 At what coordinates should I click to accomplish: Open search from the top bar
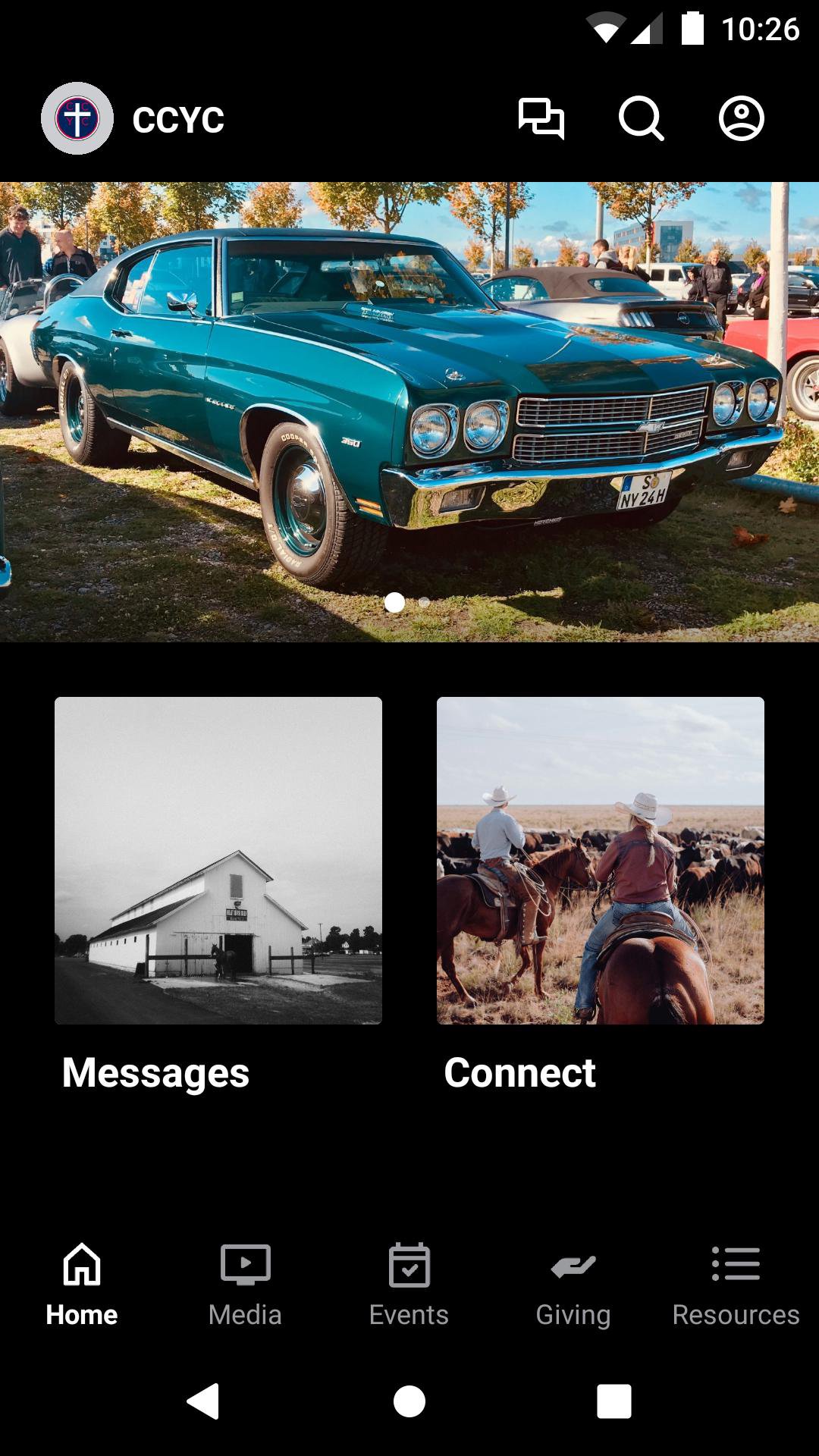coord(641,118)
